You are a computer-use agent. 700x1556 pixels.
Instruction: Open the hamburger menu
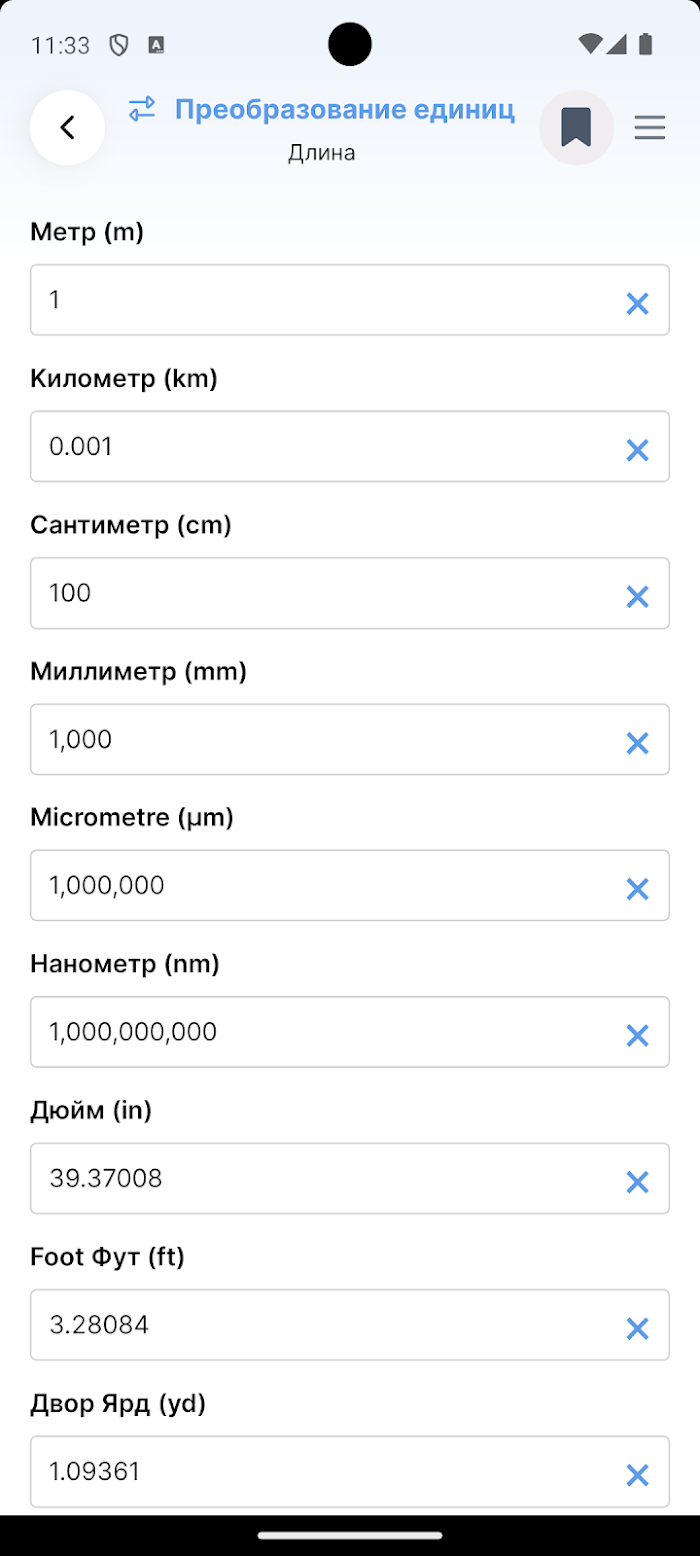pos(650,128)
